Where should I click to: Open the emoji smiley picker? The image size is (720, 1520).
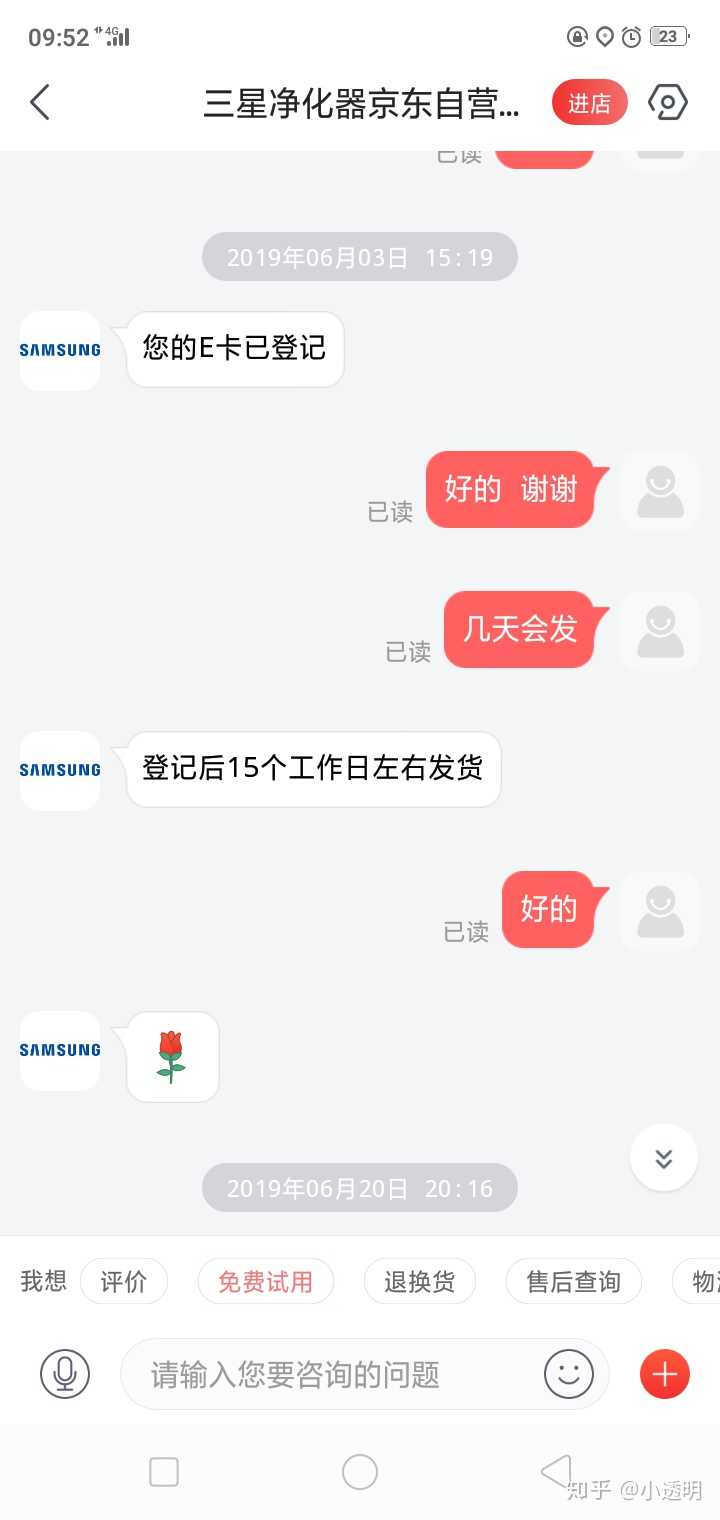click(568, 1374)
